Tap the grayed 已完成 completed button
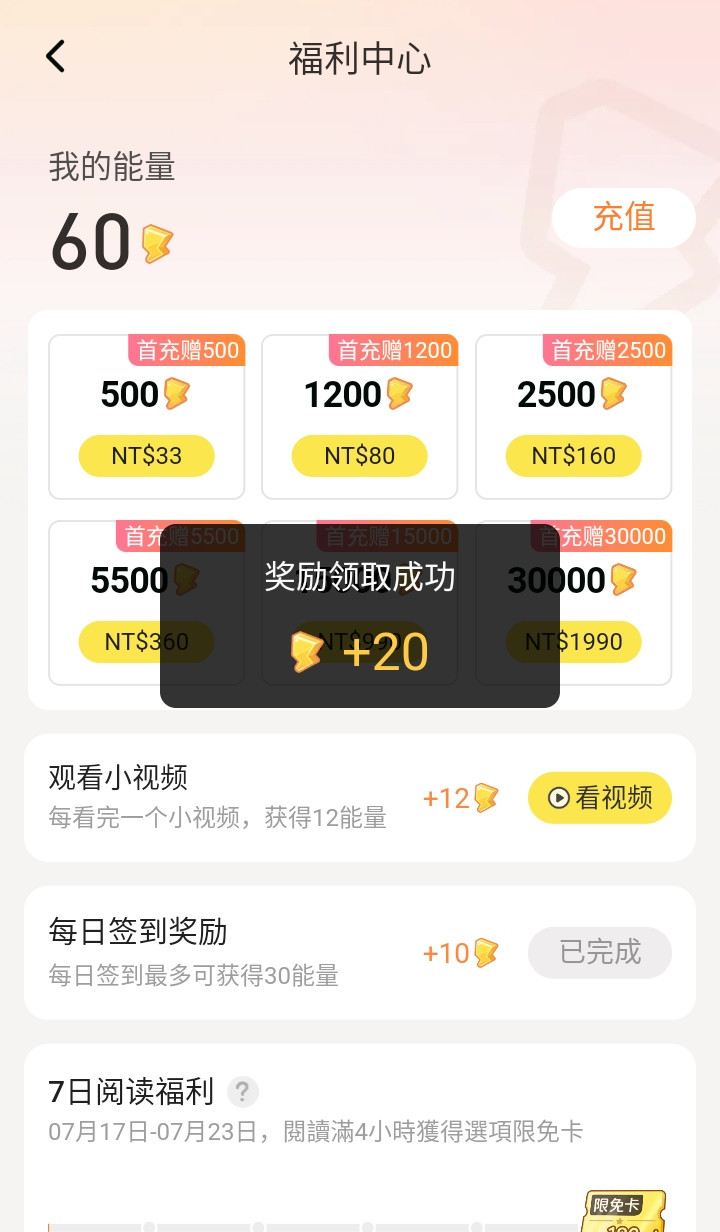This screenshot has height=1232, width=720. click(599, 952)
